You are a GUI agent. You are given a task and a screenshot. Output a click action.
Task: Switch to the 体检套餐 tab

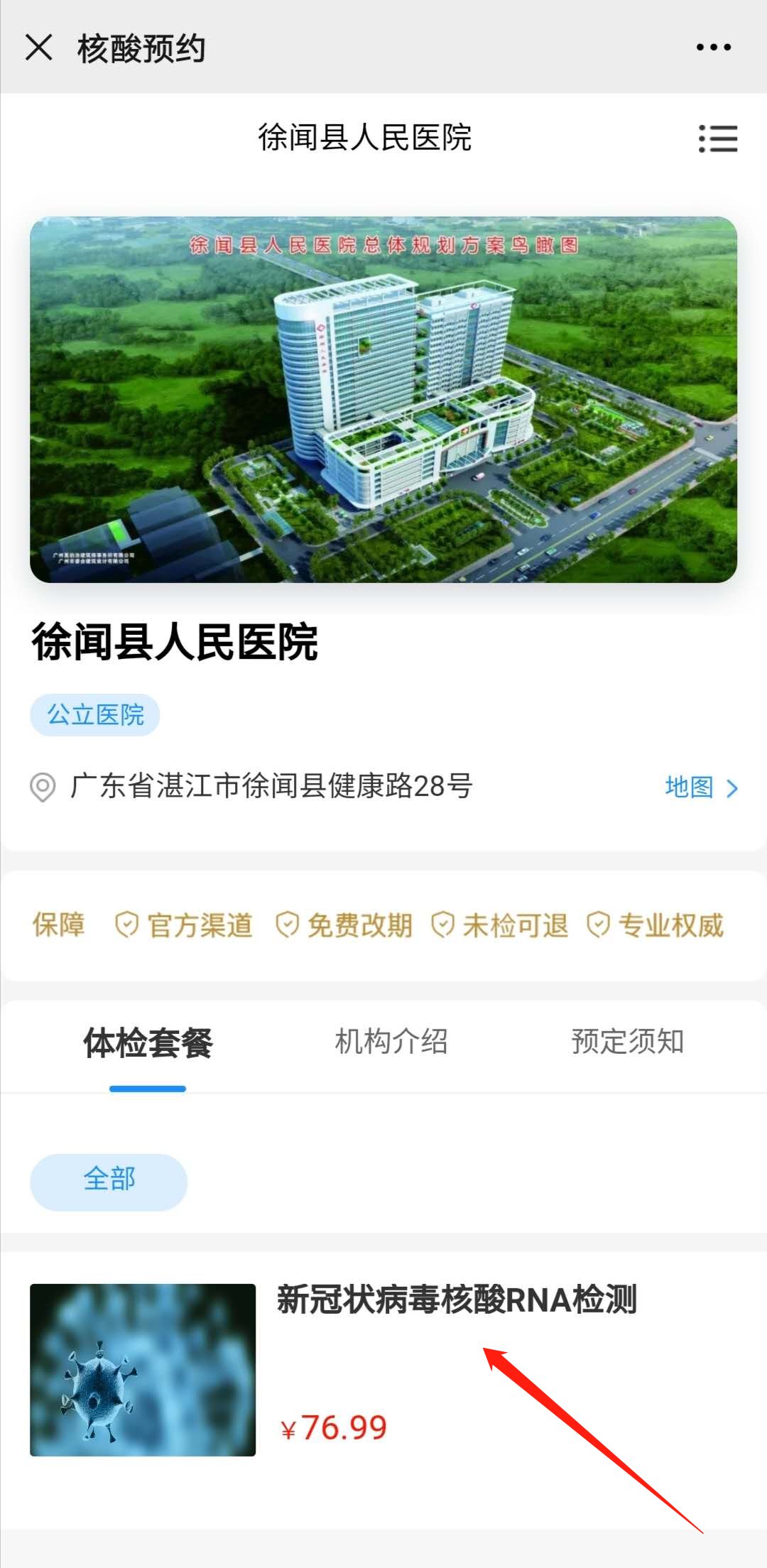(x=148, y=1043)
